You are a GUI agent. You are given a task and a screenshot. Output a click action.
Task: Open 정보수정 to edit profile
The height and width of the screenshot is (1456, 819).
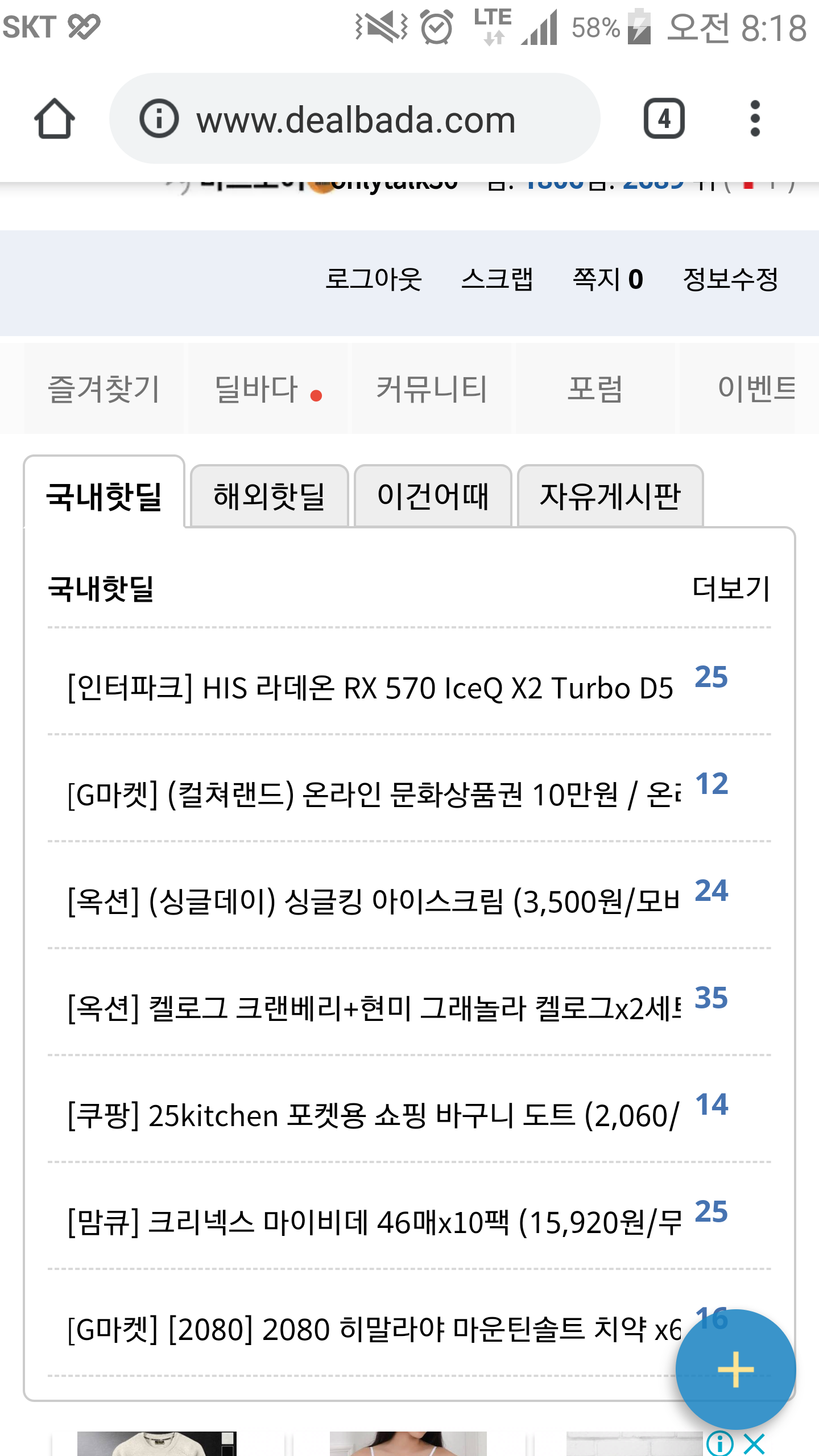tap(730, 279)
